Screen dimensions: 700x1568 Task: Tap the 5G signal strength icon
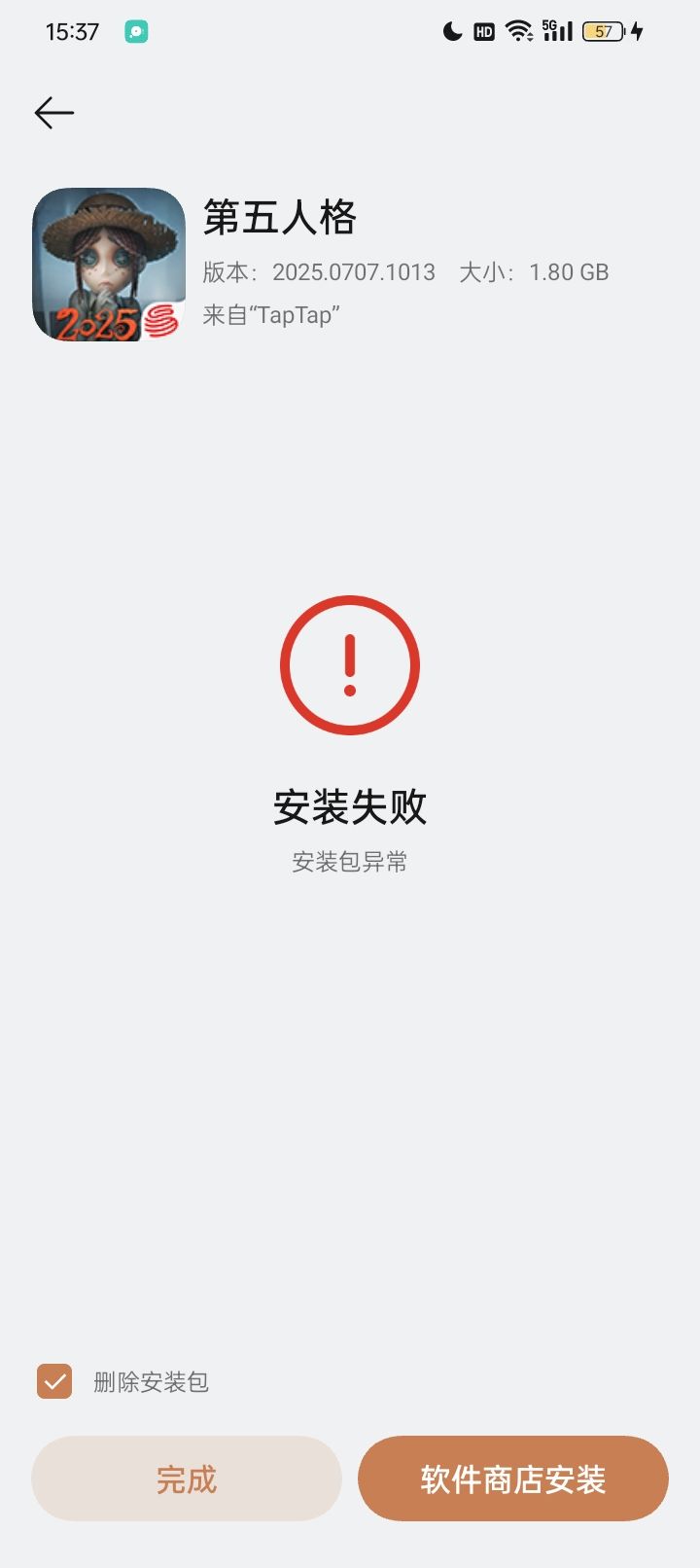[559, 32]
